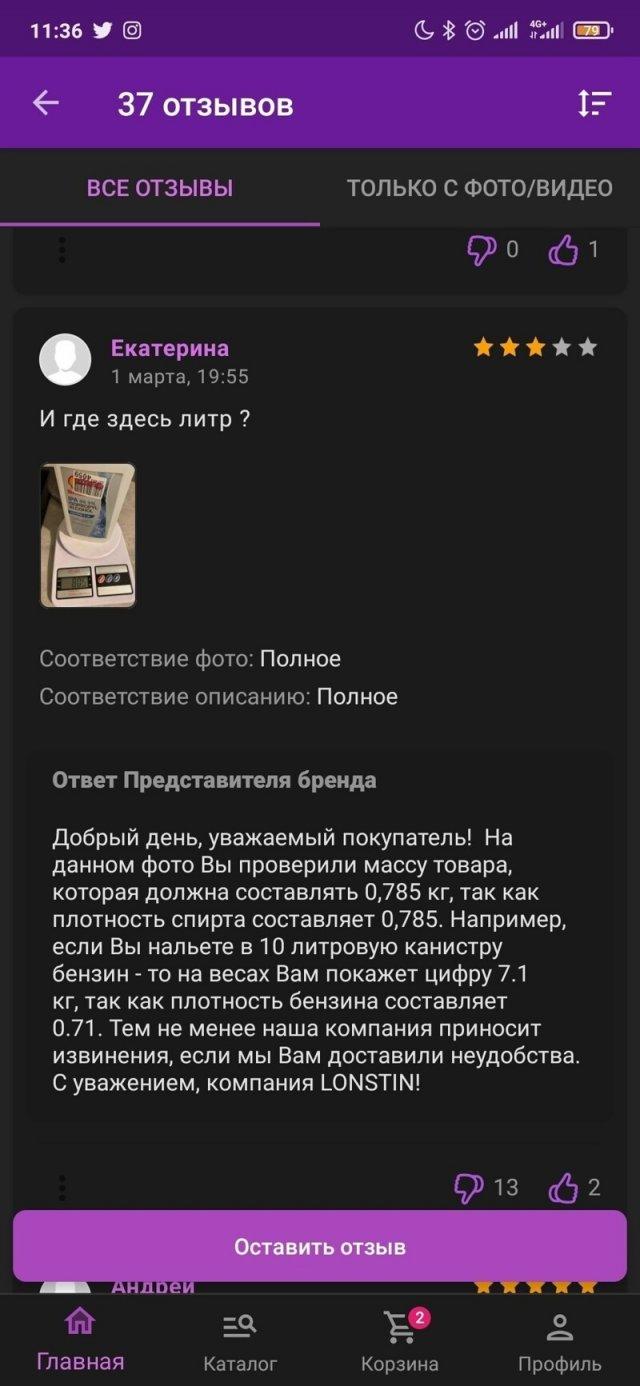Switch to the ВСЕ ОТЗЫВЫ tab

160,188
